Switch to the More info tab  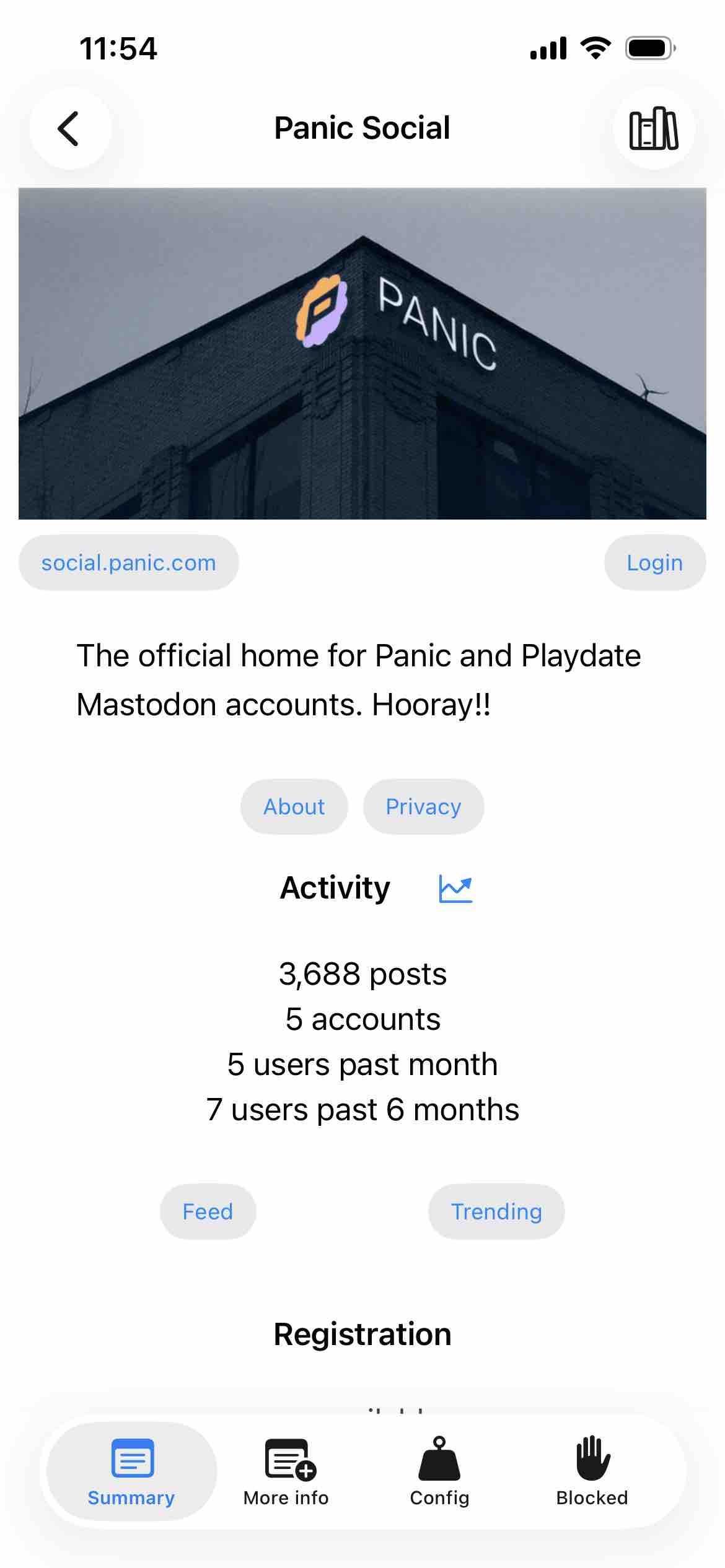286,1471
